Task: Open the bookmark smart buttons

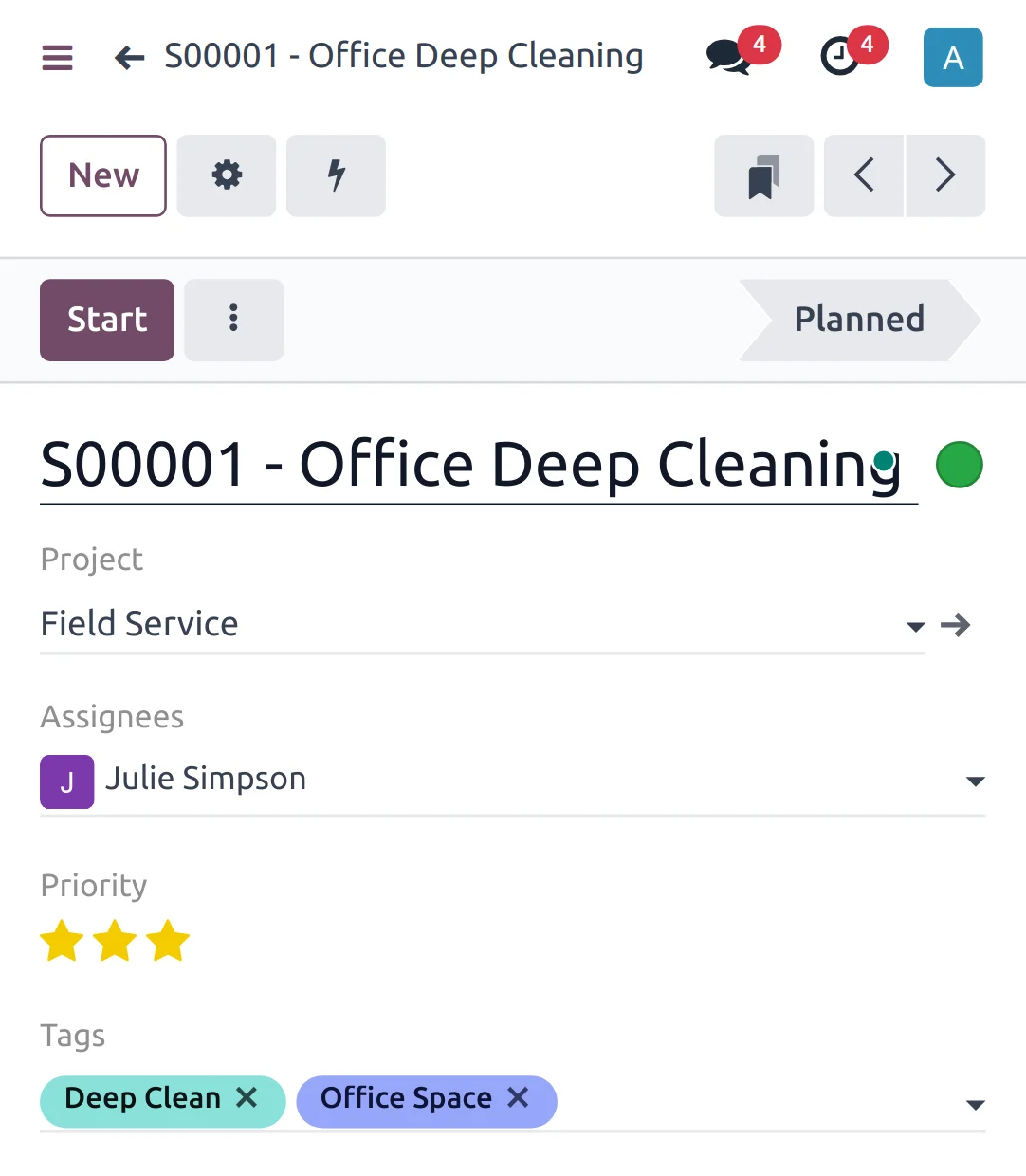Action: tap(763, 175)
